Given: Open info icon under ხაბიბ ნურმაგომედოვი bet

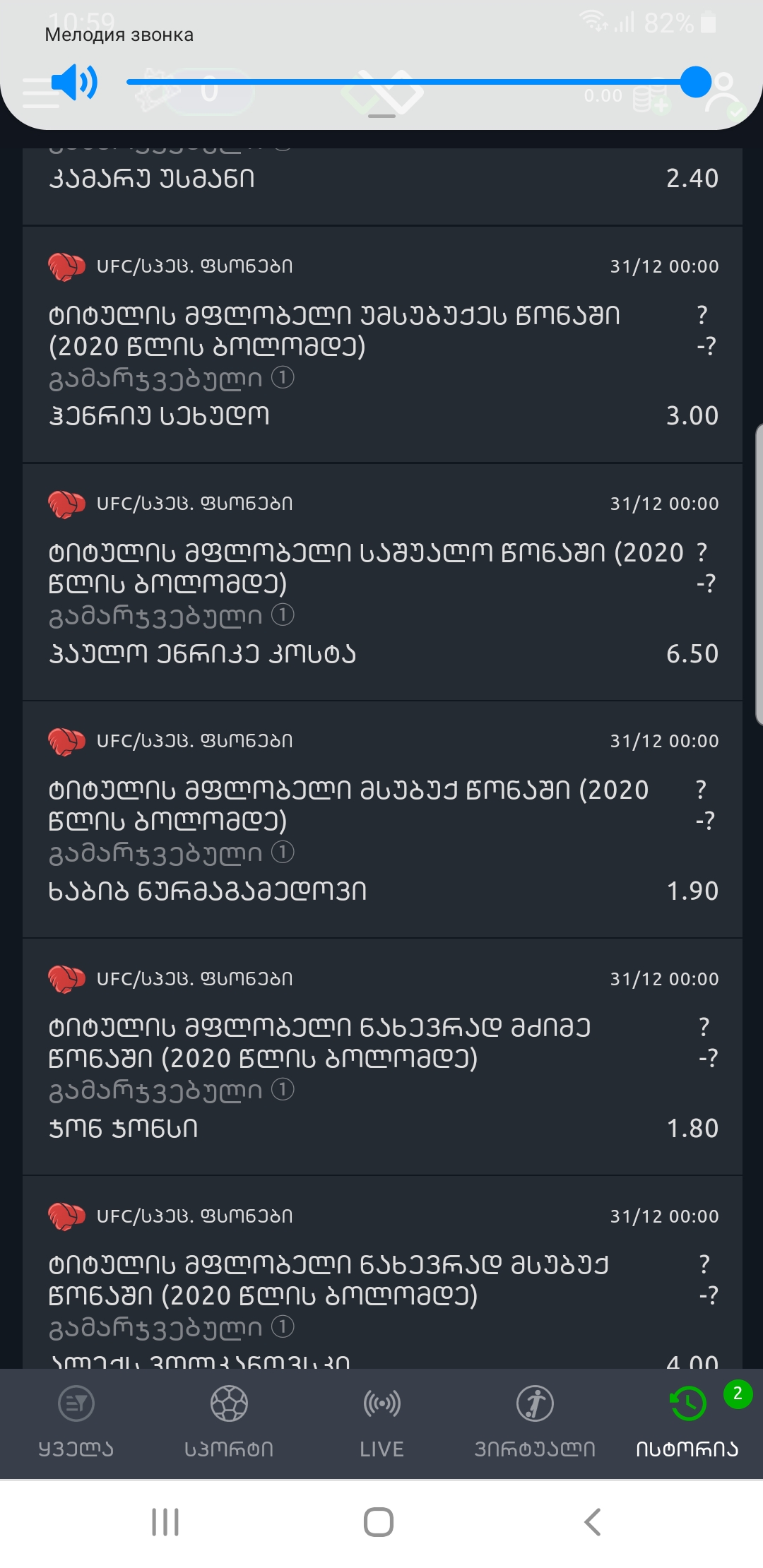Looking at the screenshot, I should [283, 853].
